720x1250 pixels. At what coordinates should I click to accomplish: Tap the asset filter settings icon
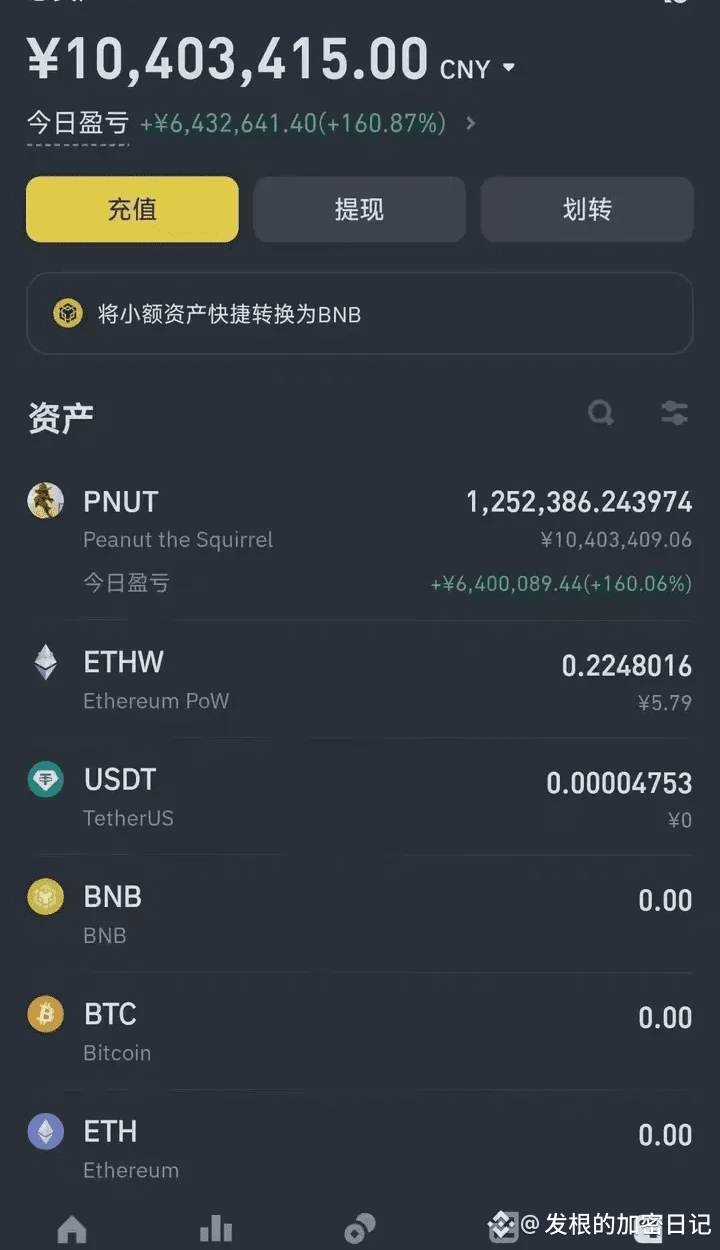click(x=674, y=412)
